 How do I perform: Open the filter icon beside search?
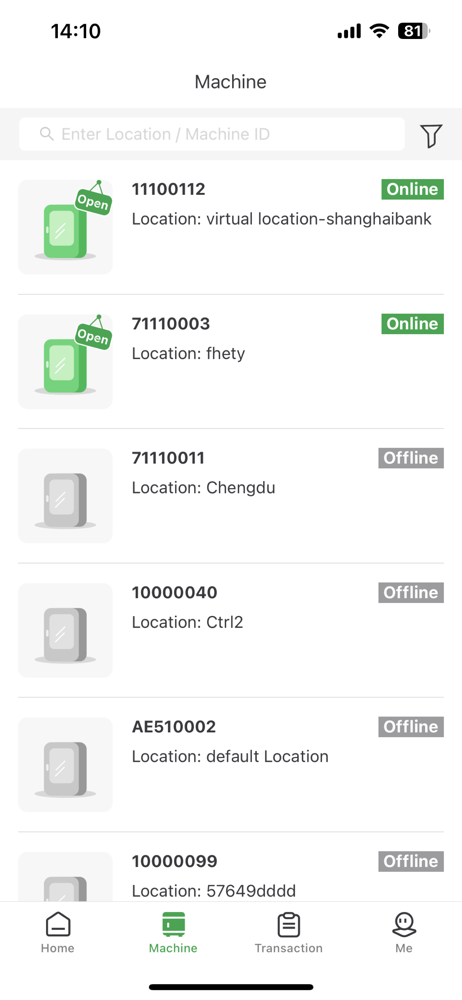[431, 135]
